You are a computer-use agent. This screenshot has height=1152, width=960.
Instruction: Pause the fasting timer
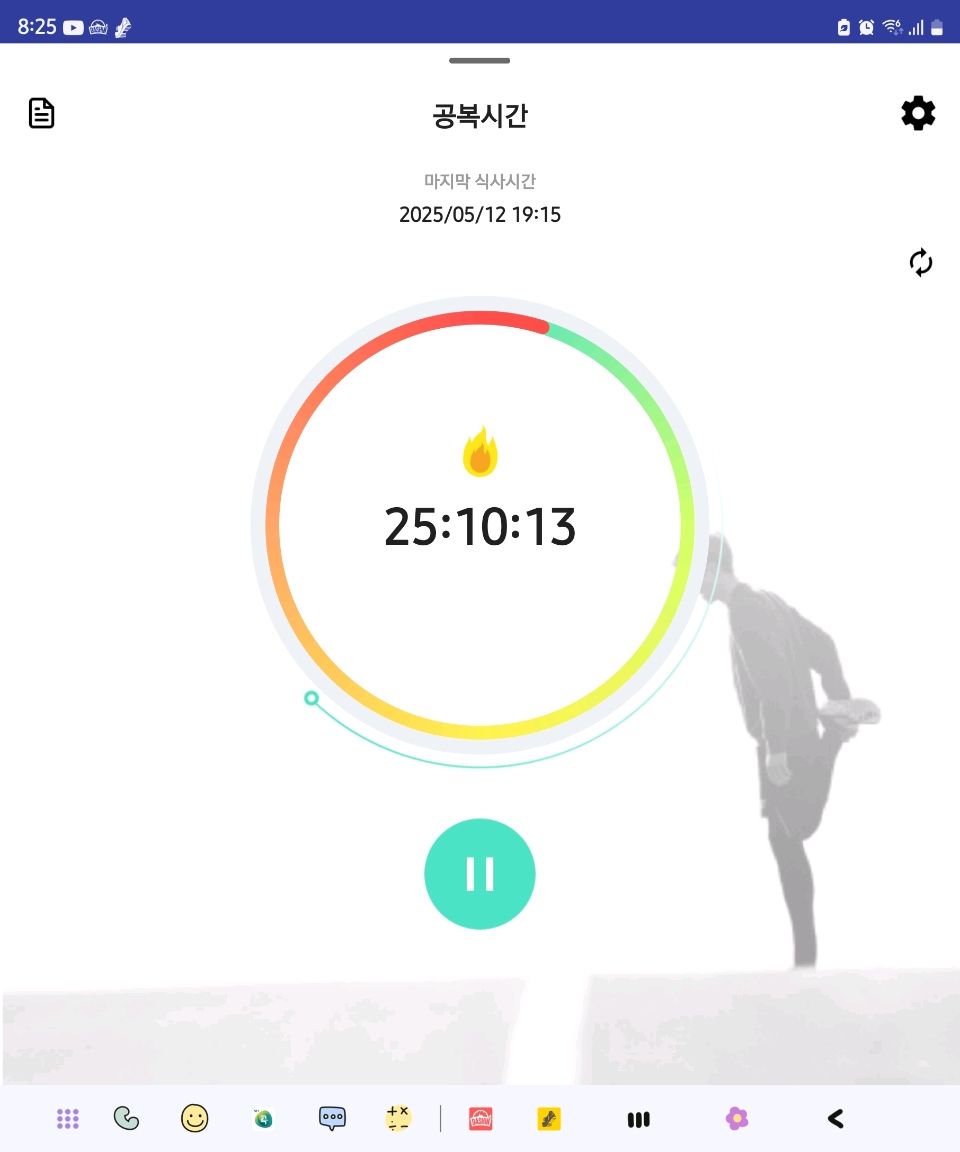click(x=480, y=874)
